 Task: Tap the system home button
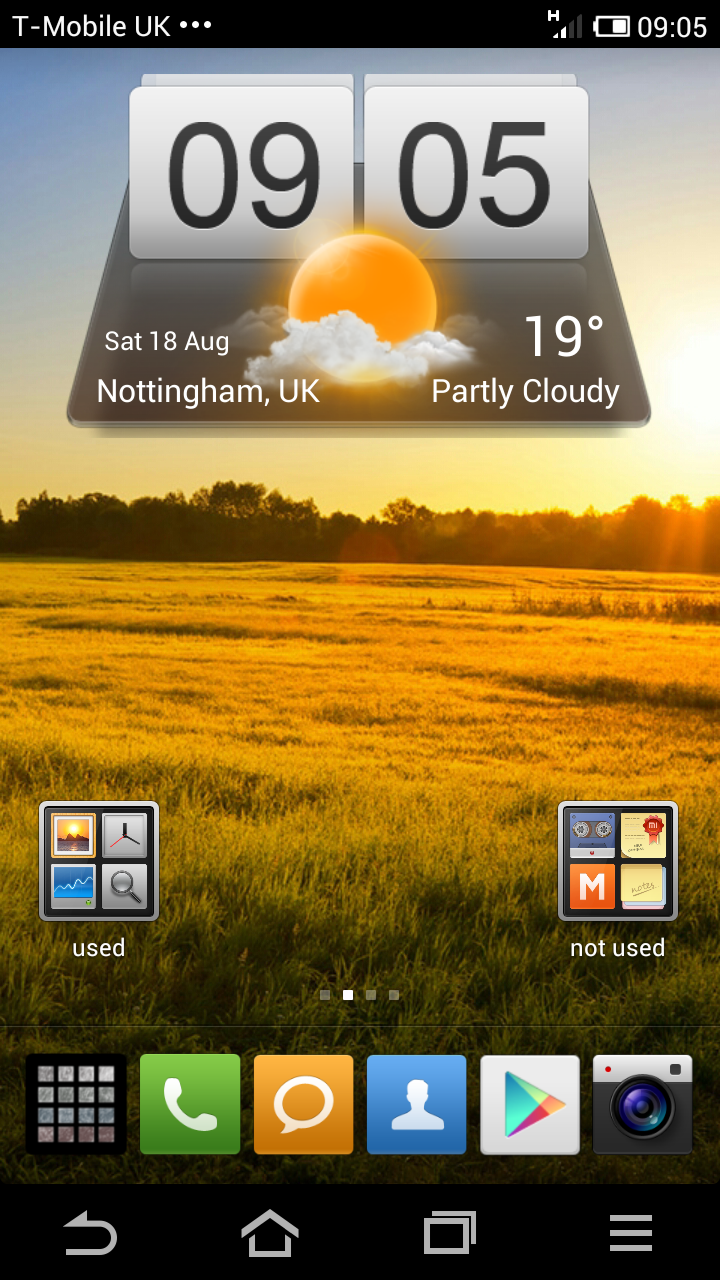pyautogui.click(x=270, y=1233)
